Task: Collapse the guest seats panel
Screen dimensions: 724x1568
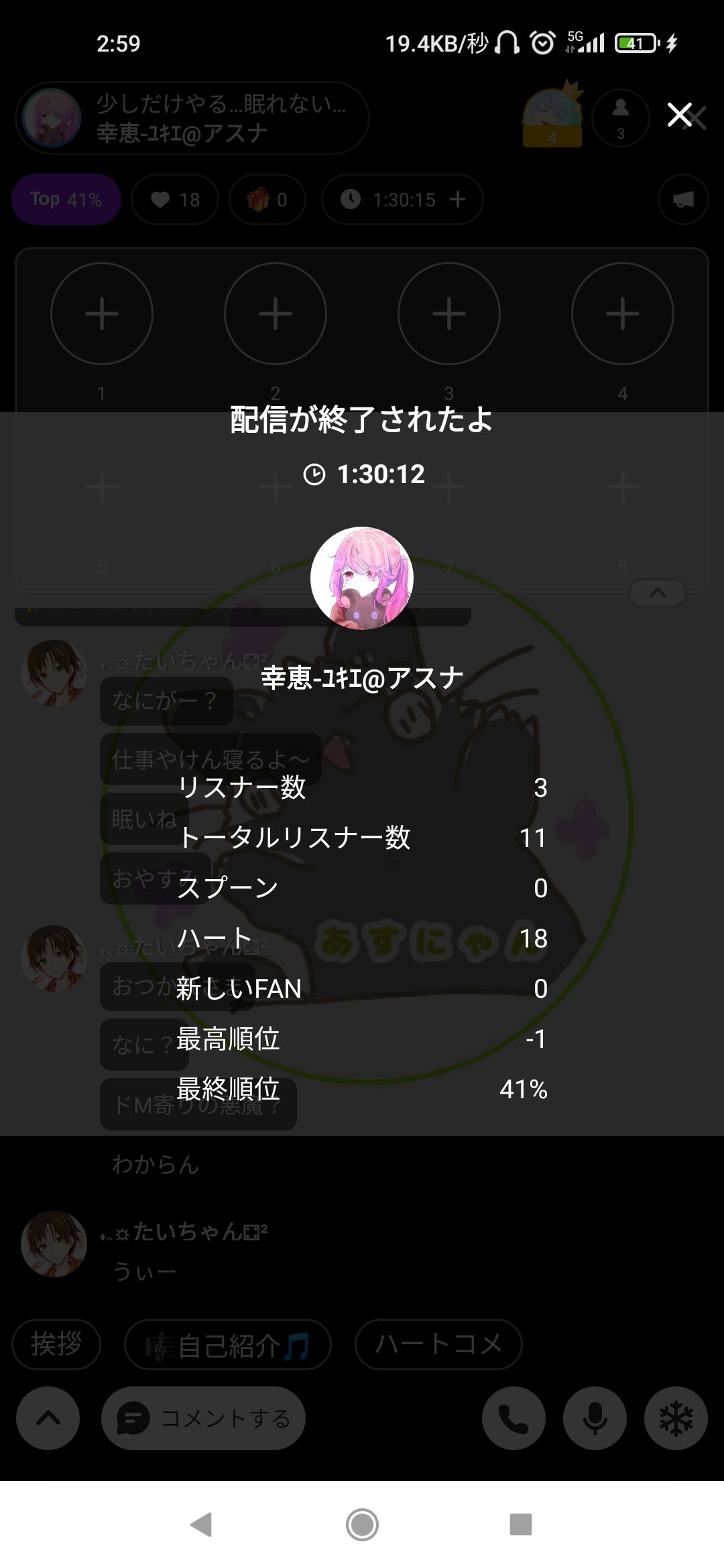Action: tap(658, 592)
